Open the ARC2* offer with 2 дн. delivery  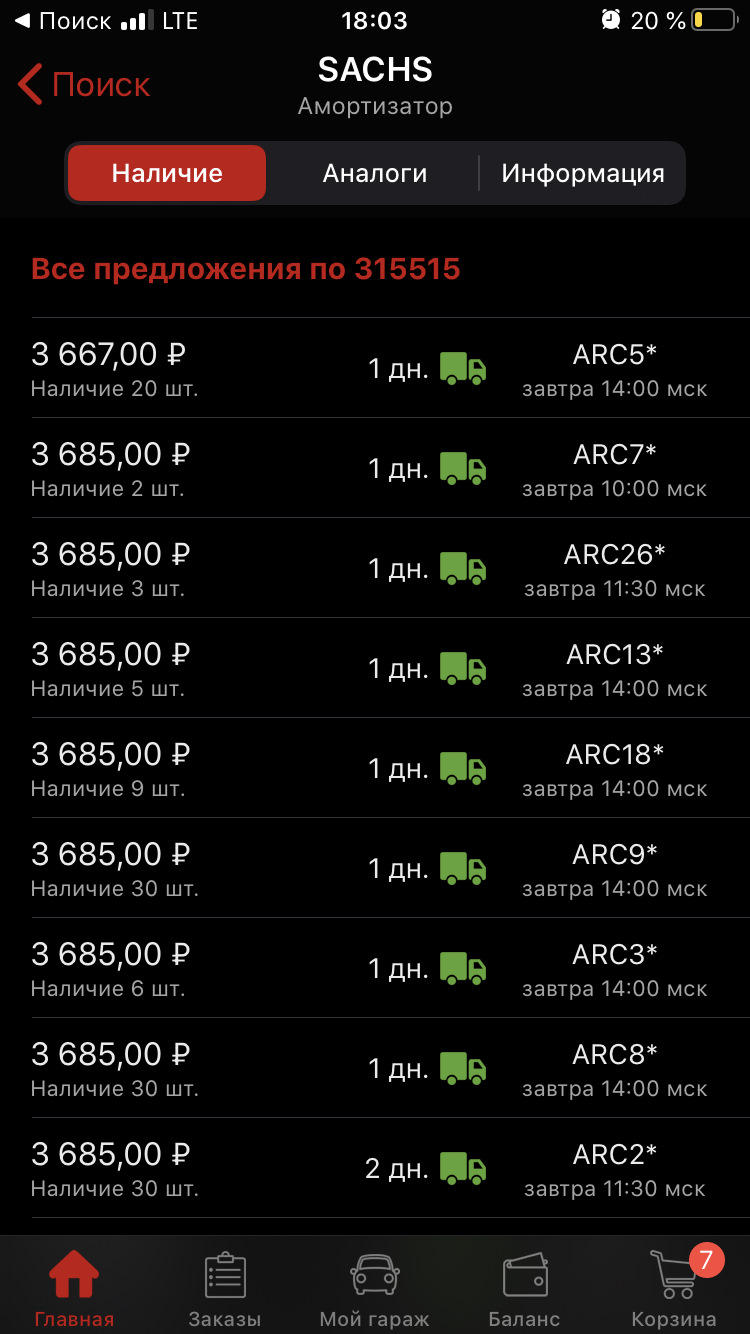tap(375, 1168)
